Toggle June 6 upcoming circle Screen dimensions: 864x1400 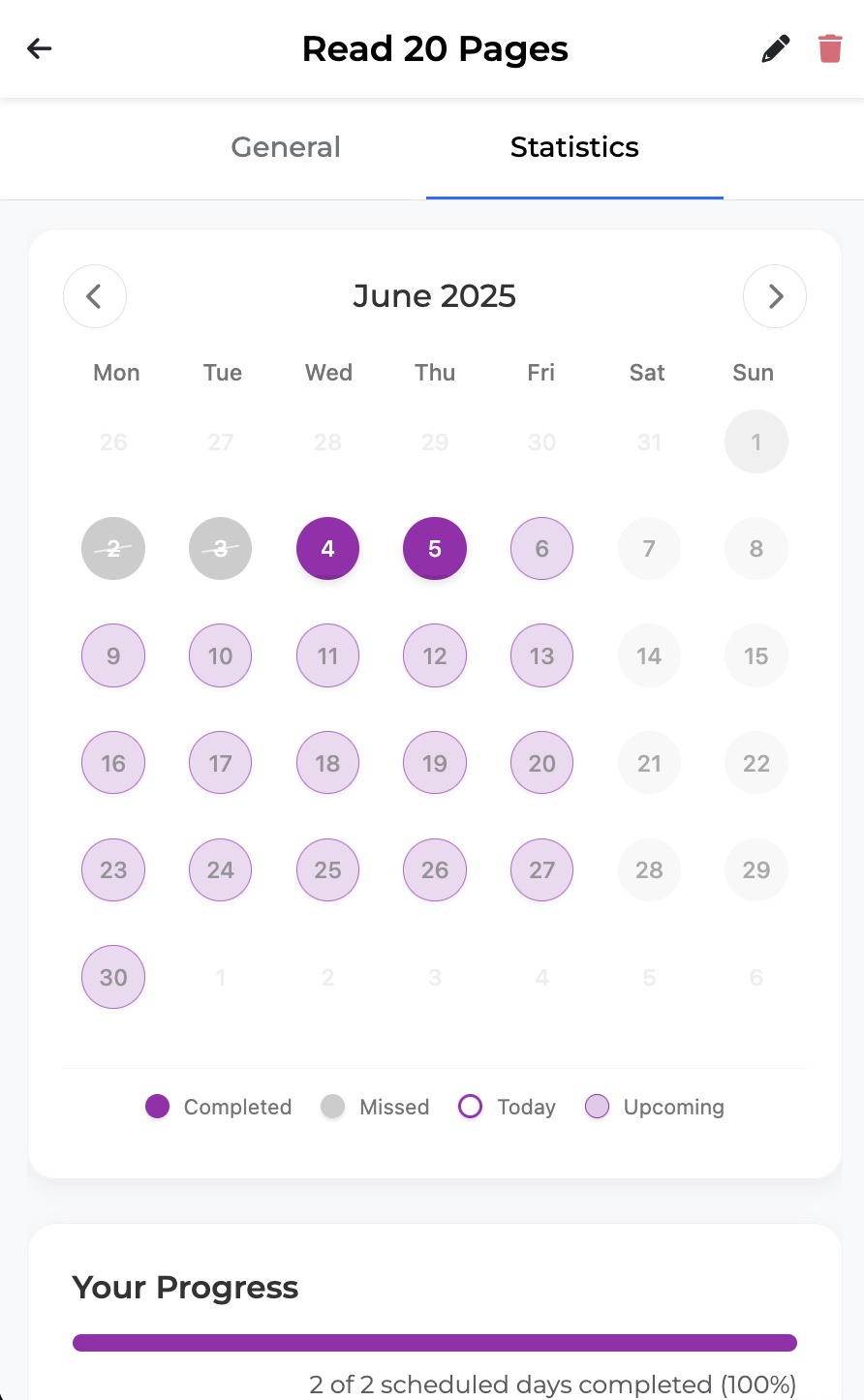click(541, 548)
